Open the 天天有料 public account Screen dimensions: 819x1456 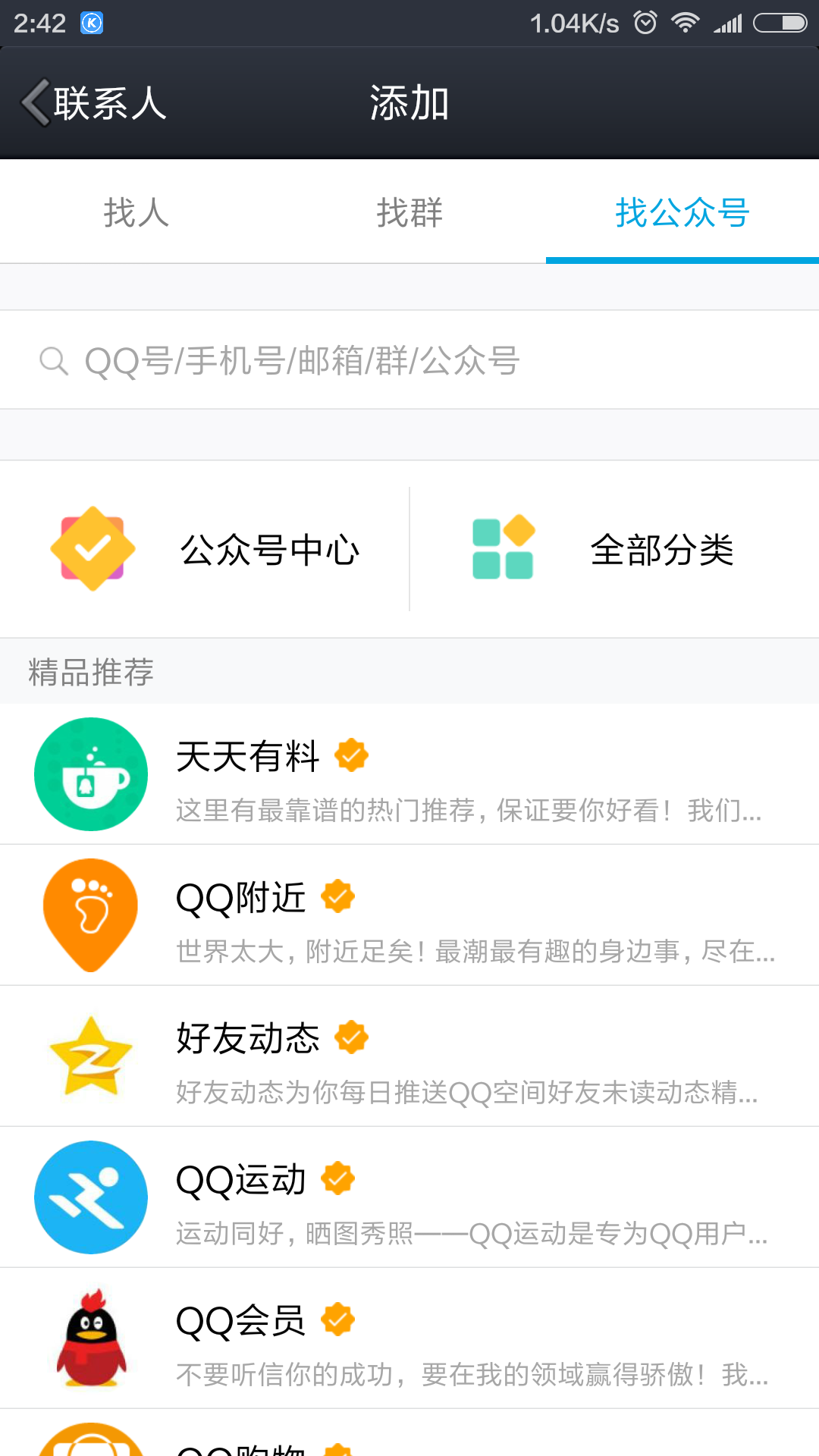(x=409, y=774)
